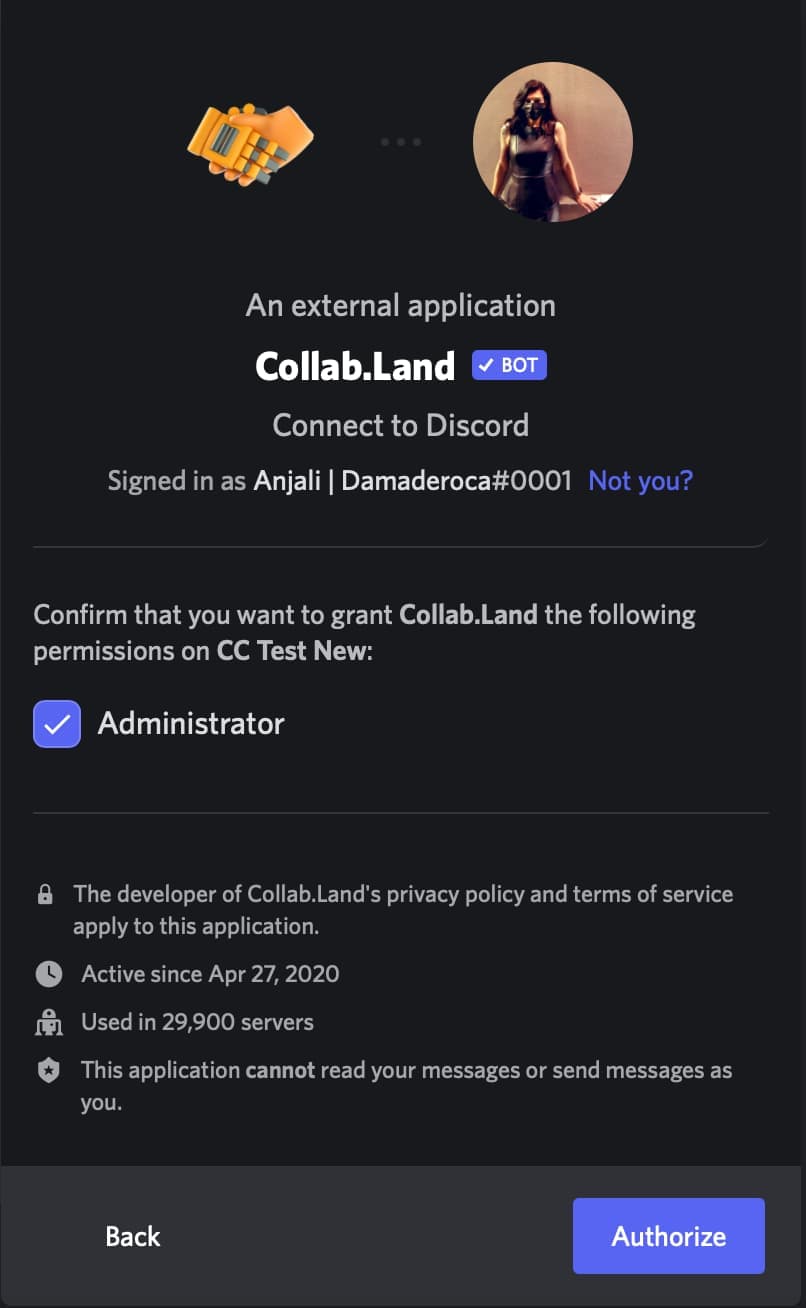The width and height of the screenshot is (806, 1308).
Task: Click the Administrator label text
Action: pos(190,723)
